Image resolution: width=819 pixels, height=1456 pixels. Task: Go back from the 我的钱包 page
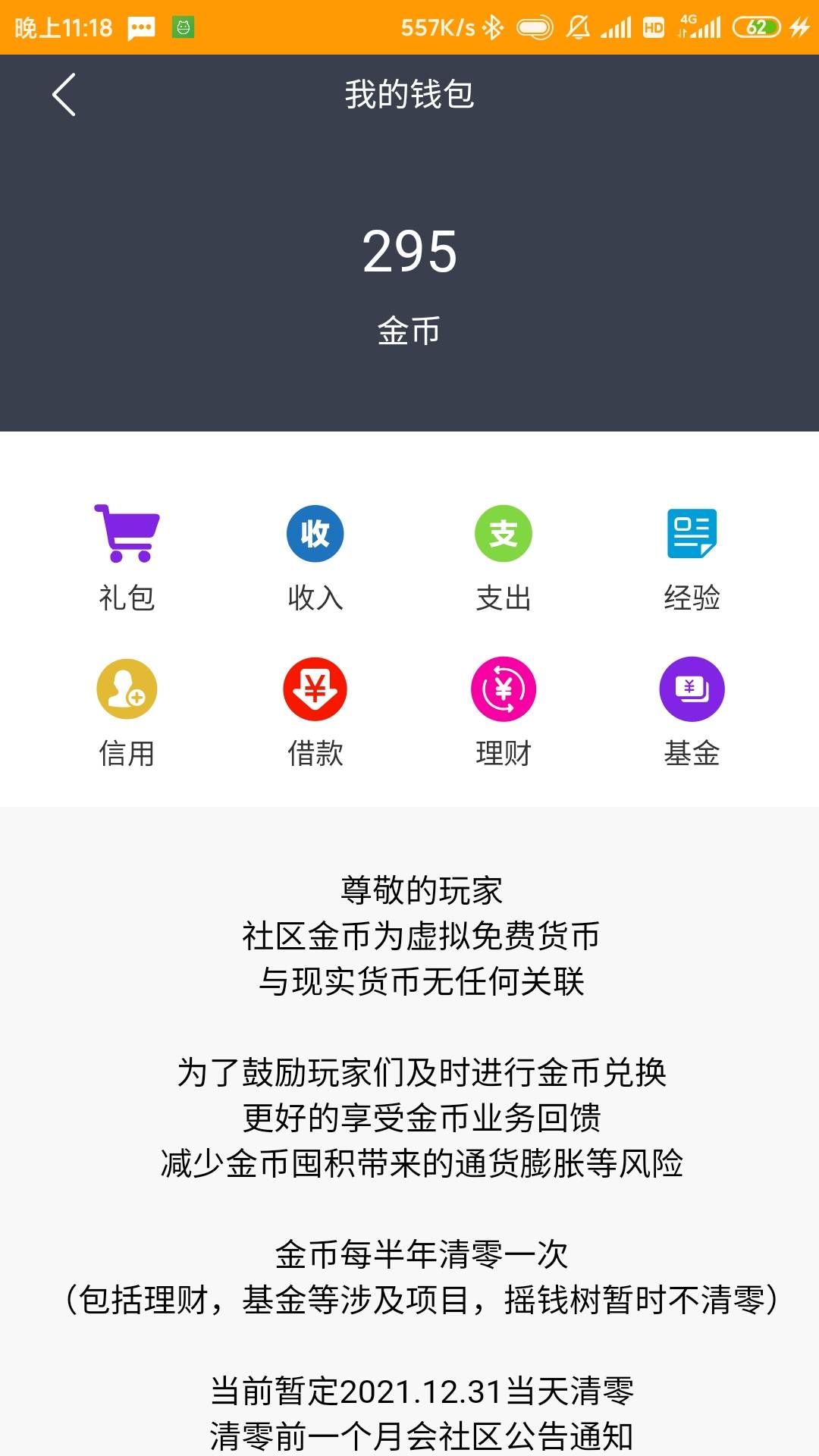pyautogui.click(x=64, y=95)
